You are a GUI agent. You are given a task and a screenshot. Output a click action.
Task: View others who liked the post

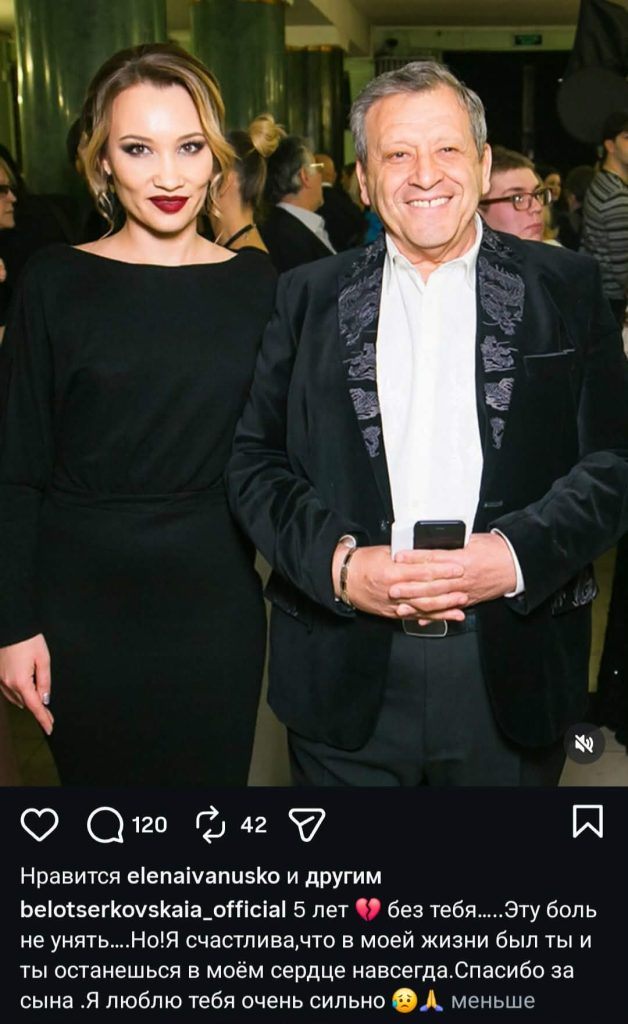coord(343,877)
